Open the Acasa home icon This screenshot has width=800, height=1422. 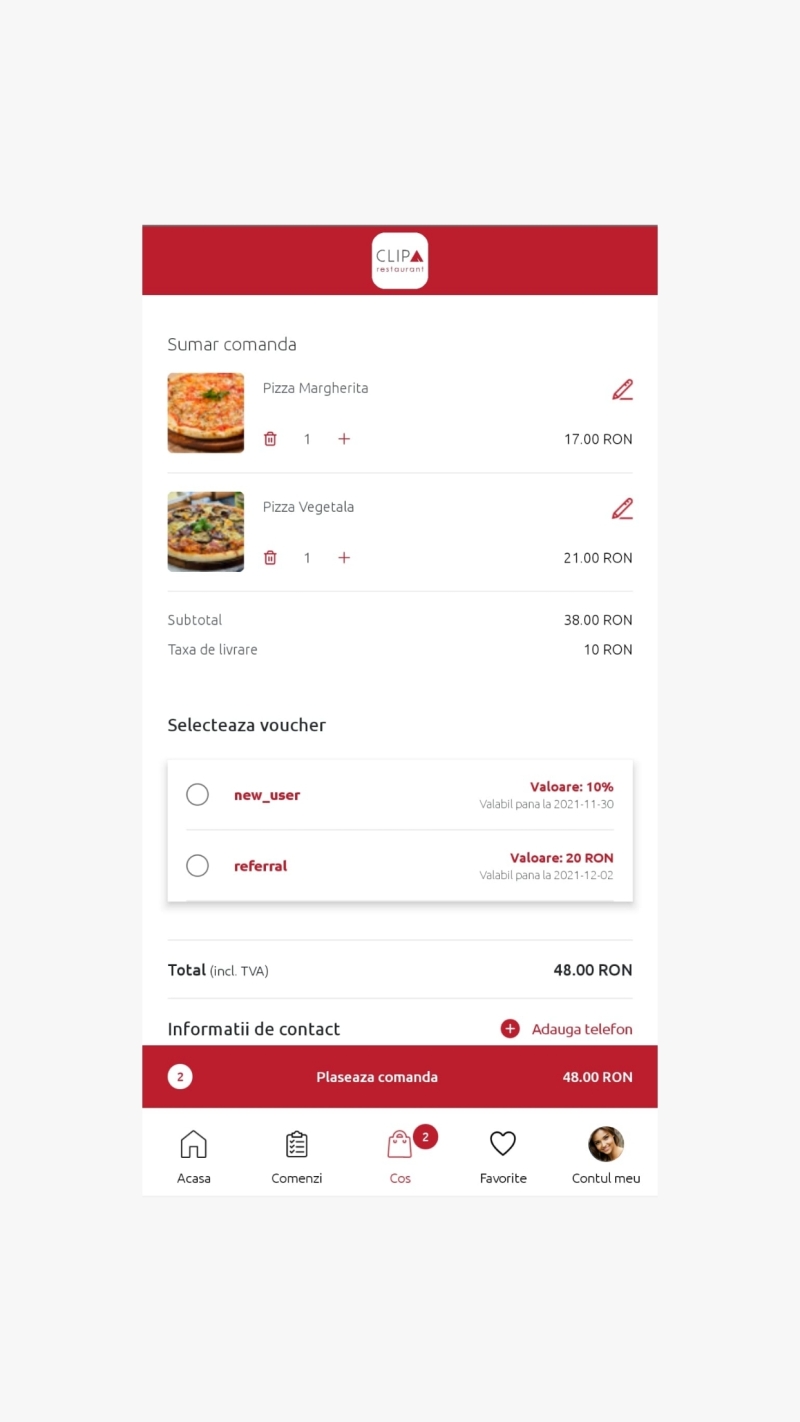click(193, 1142)
